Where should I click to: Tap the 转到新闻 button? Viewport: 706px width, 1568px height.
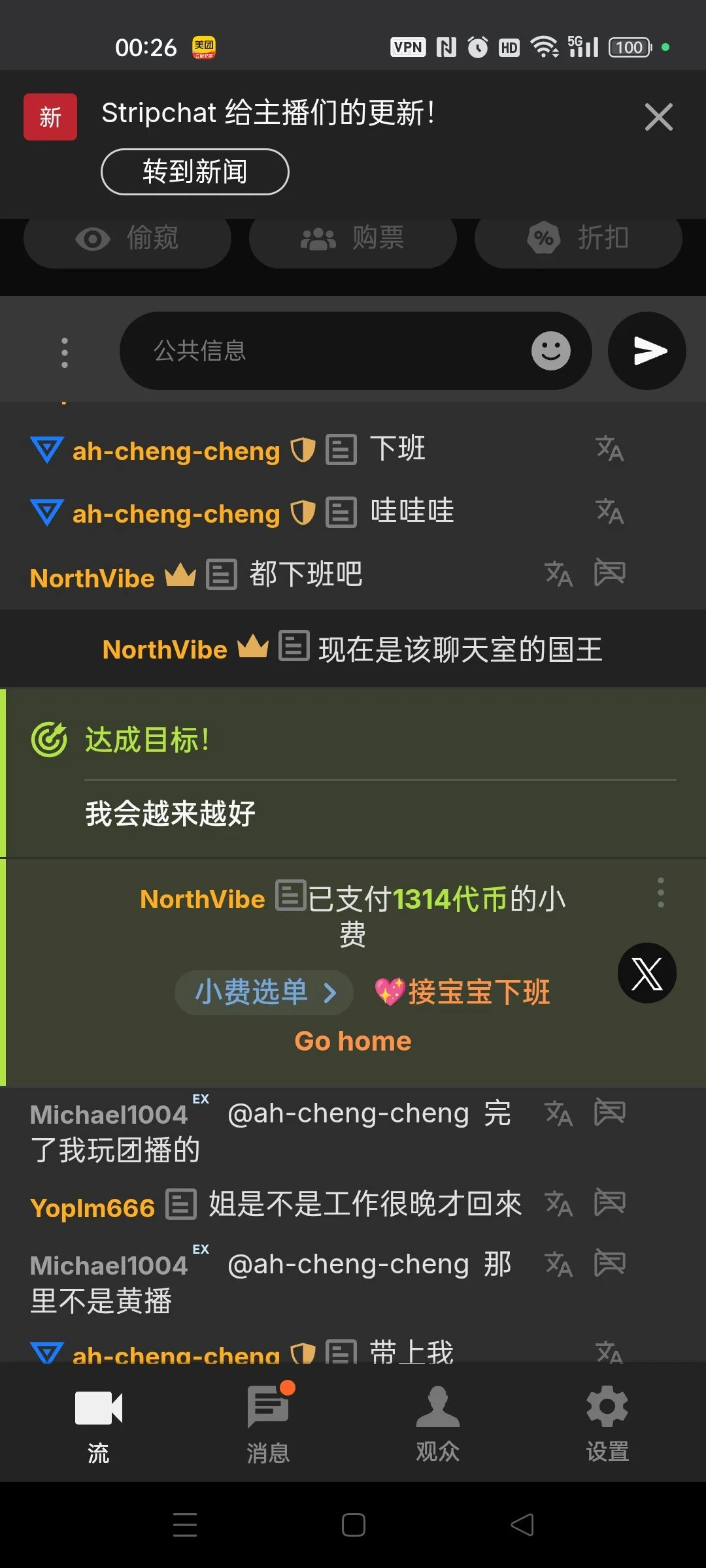195,172
